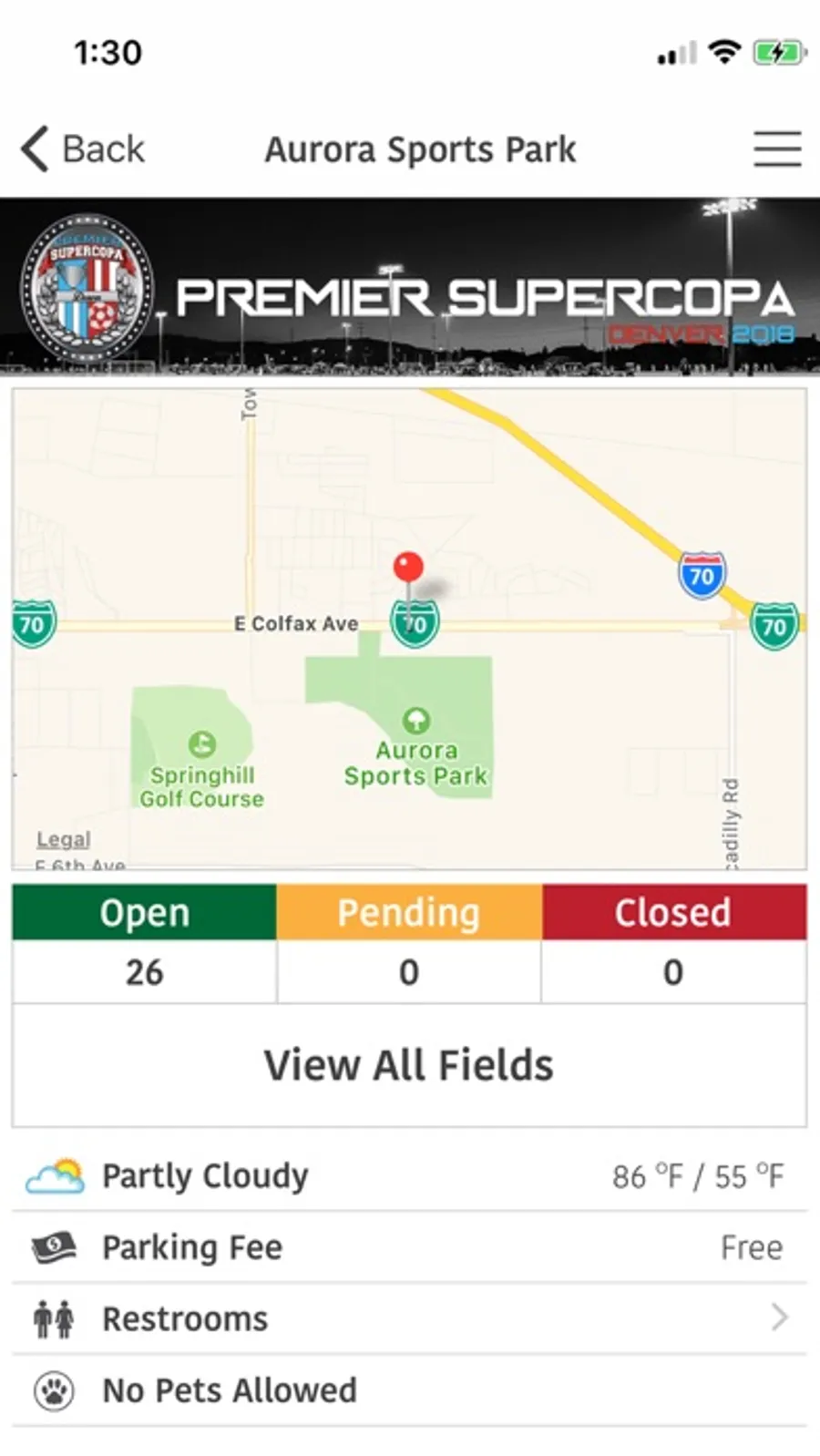Tap the red location pin on map
820x1456 pixels.
pyautogui.click(x=408, y=569)
